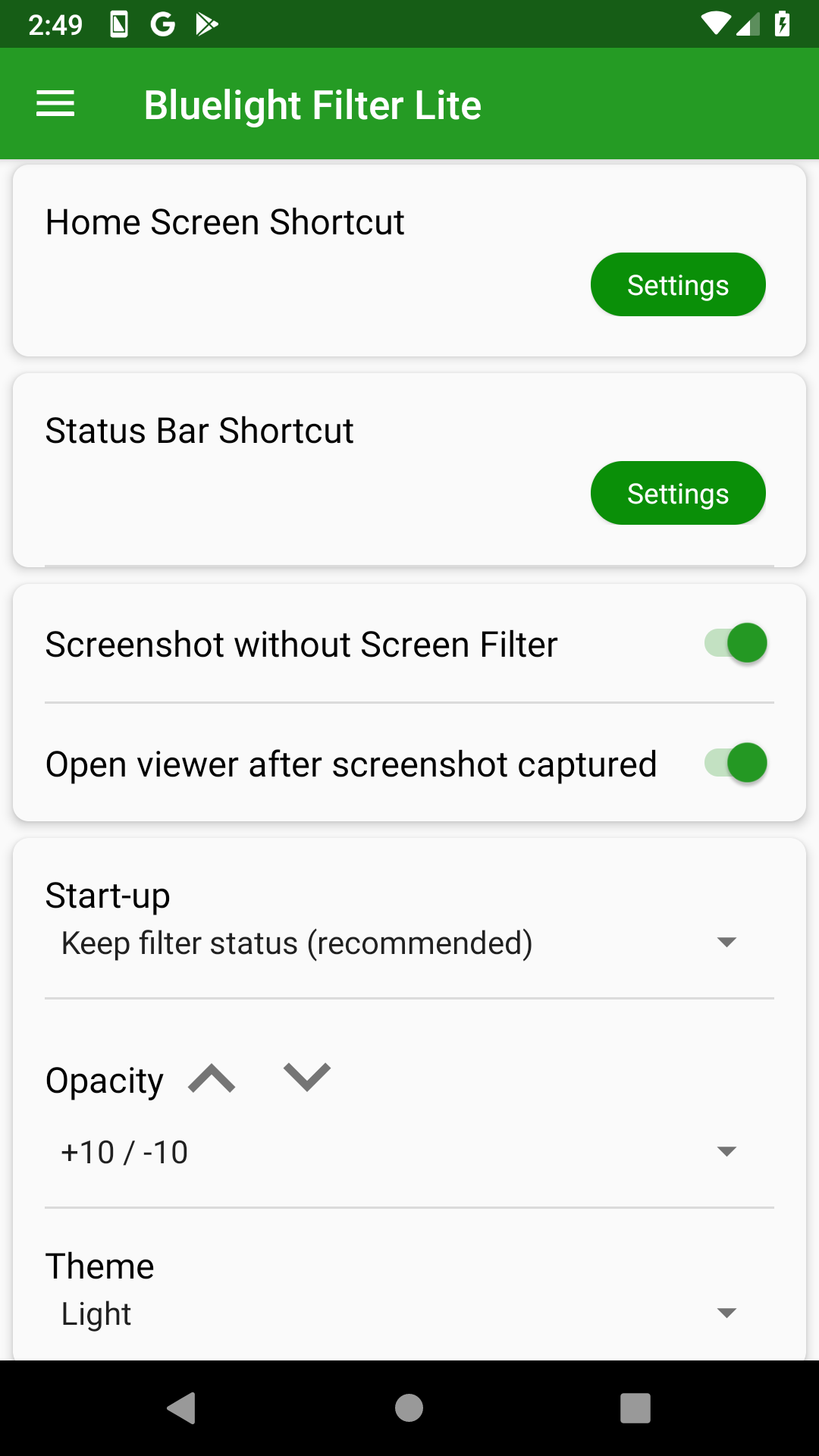
Task: Open the navigation drawer menu
Action: [x=55, y=104]
